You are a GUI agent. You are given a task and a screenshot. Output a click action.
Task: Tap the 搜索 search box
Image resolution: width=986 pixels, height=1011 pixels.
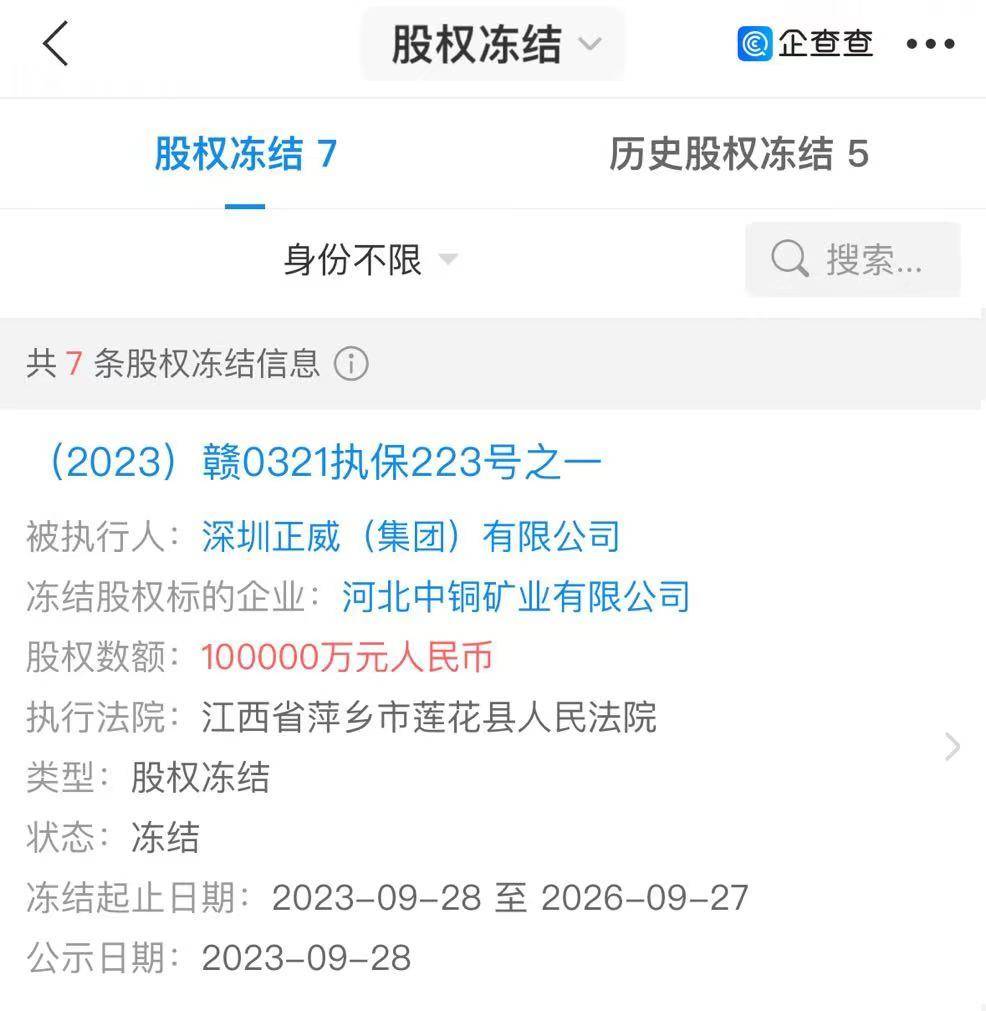pyautogui.click(x=852, y=260)
